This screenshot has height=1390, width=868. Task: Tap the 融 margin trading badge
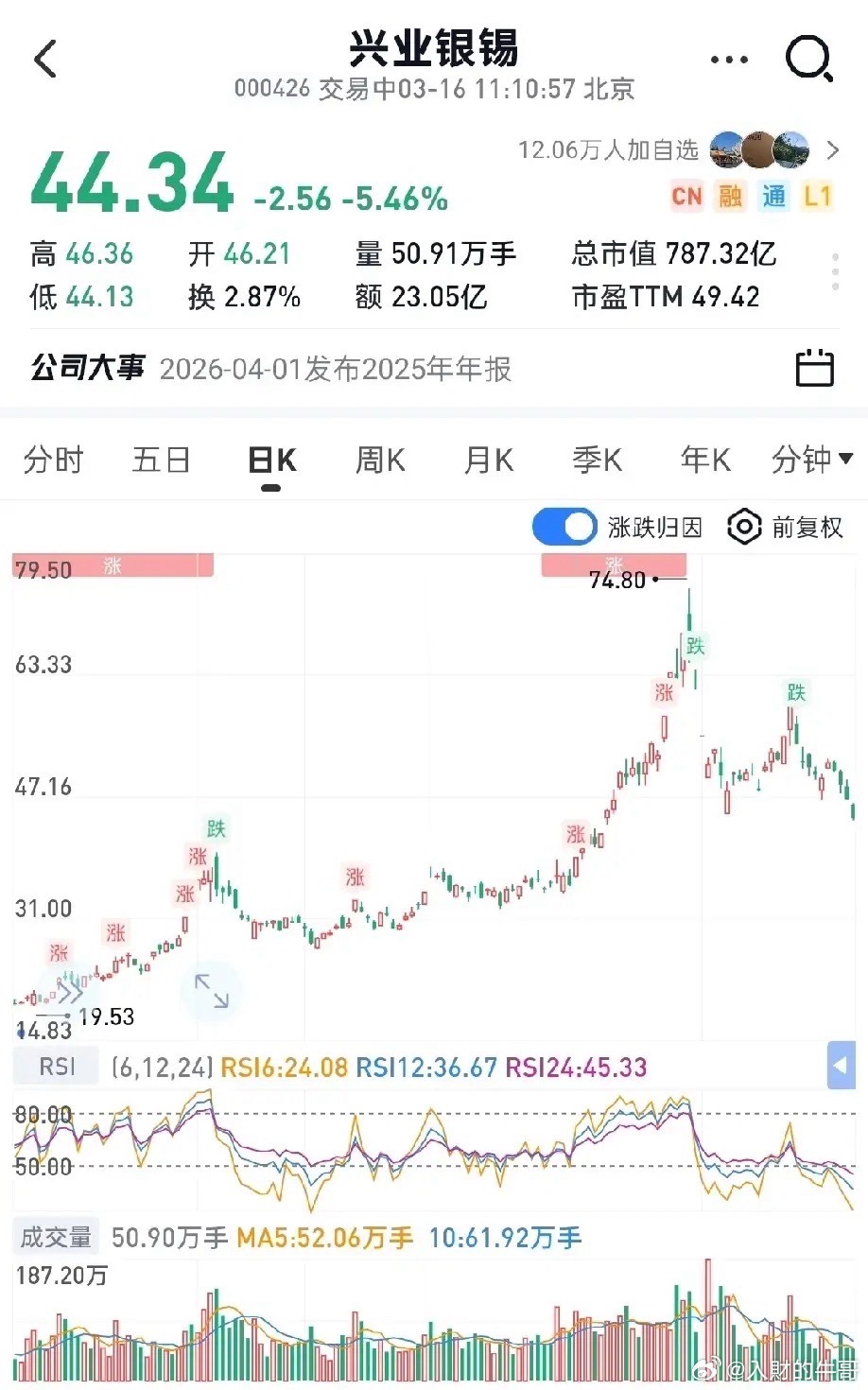click(x=729, y=196)
